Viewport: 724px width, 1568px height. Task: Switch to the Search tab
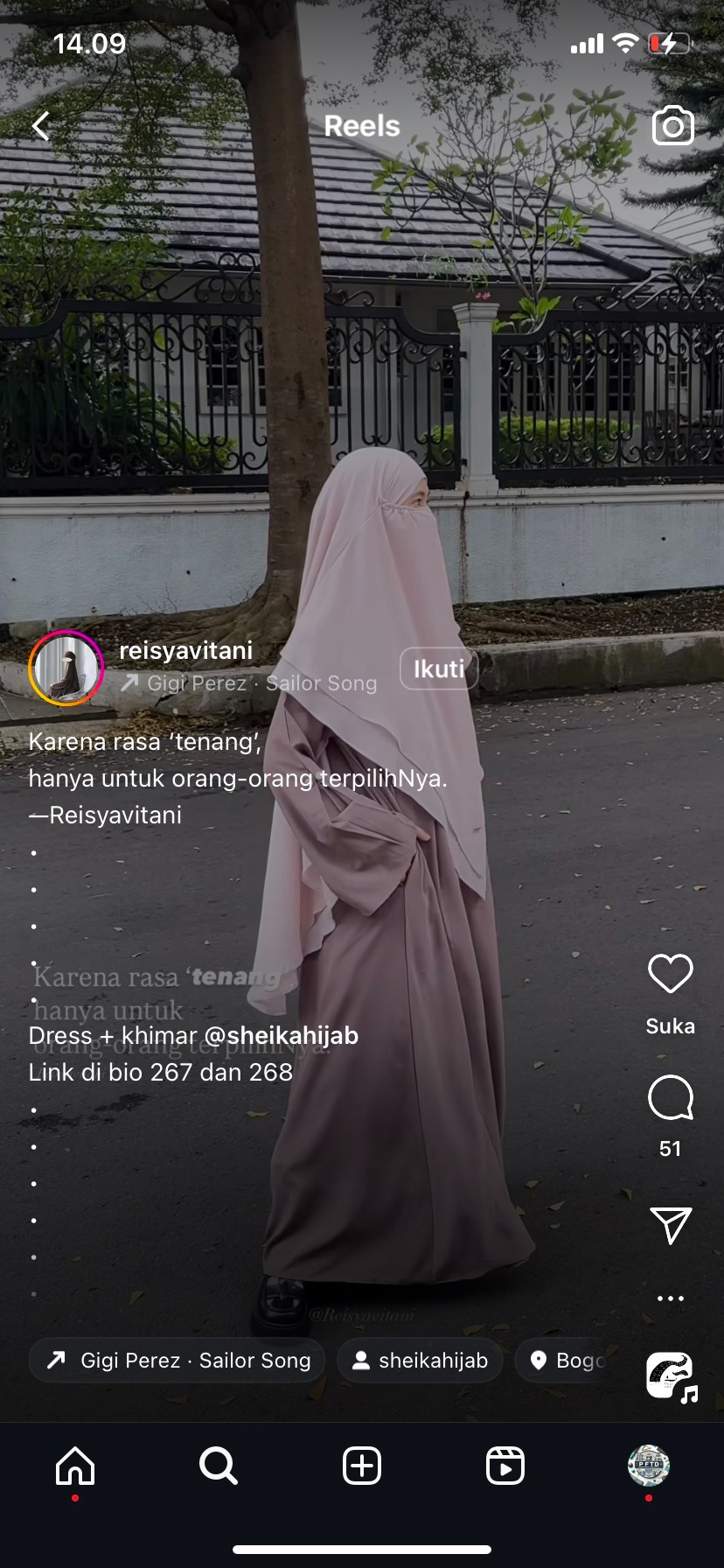(218, 1466)
